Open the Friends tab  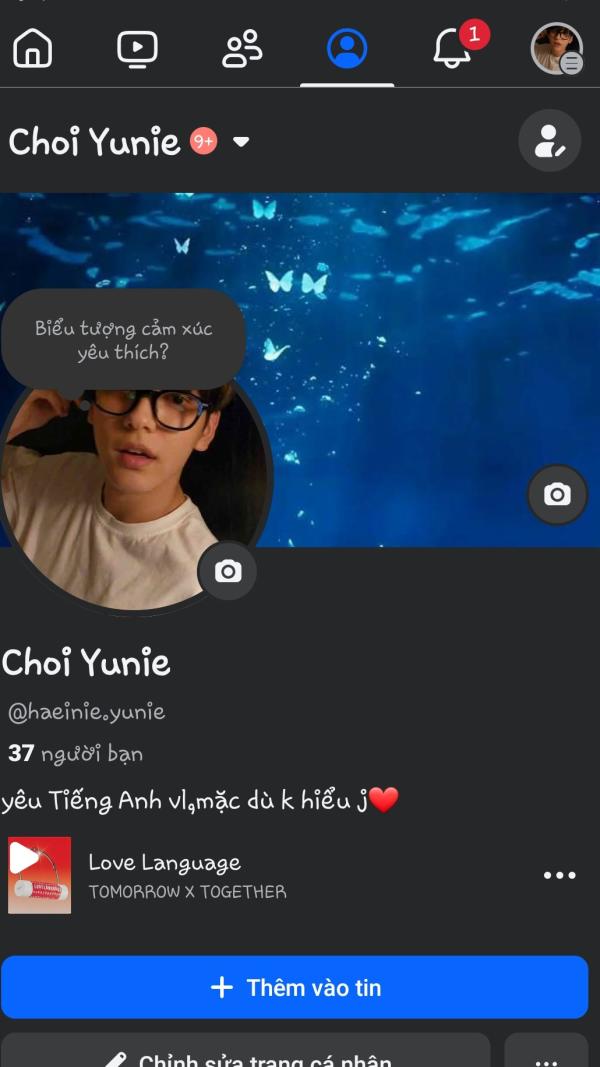click(242, 48)
